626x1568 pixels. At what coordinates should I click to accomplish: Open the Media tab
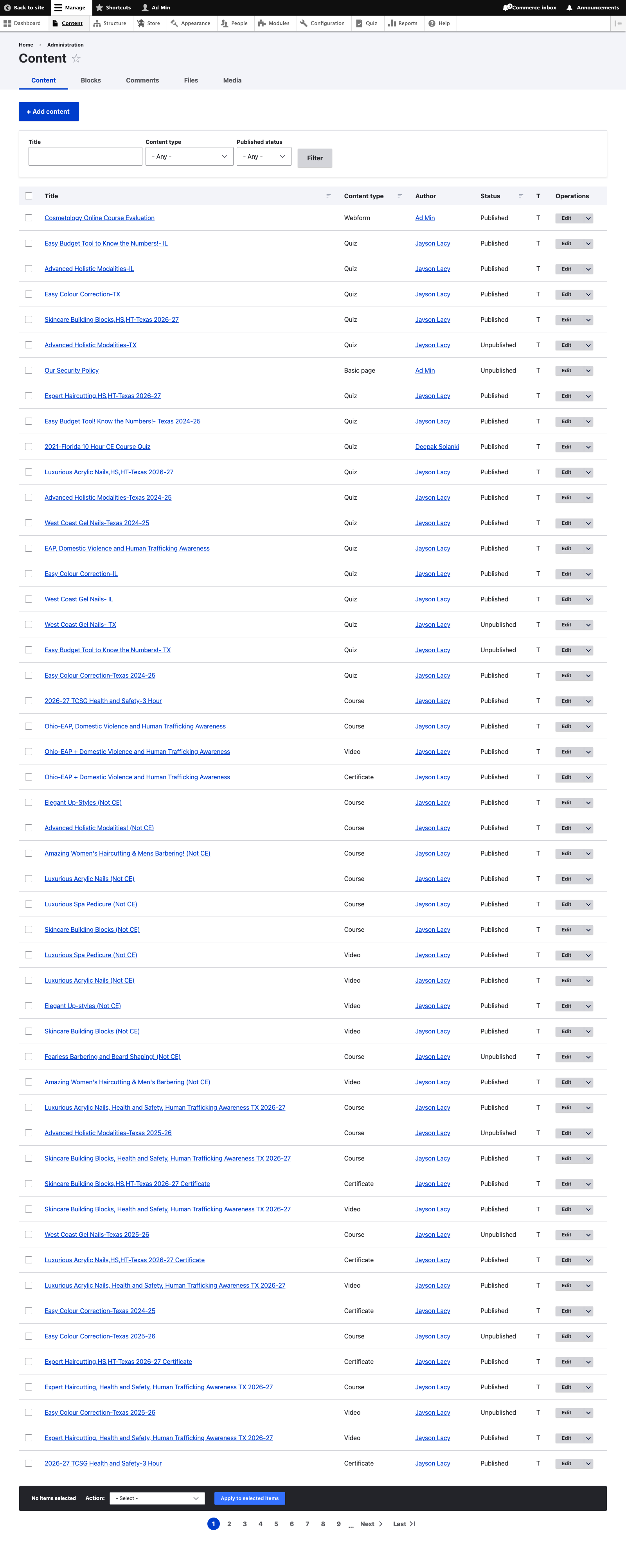pyautogui.click(x=232, y=80)
